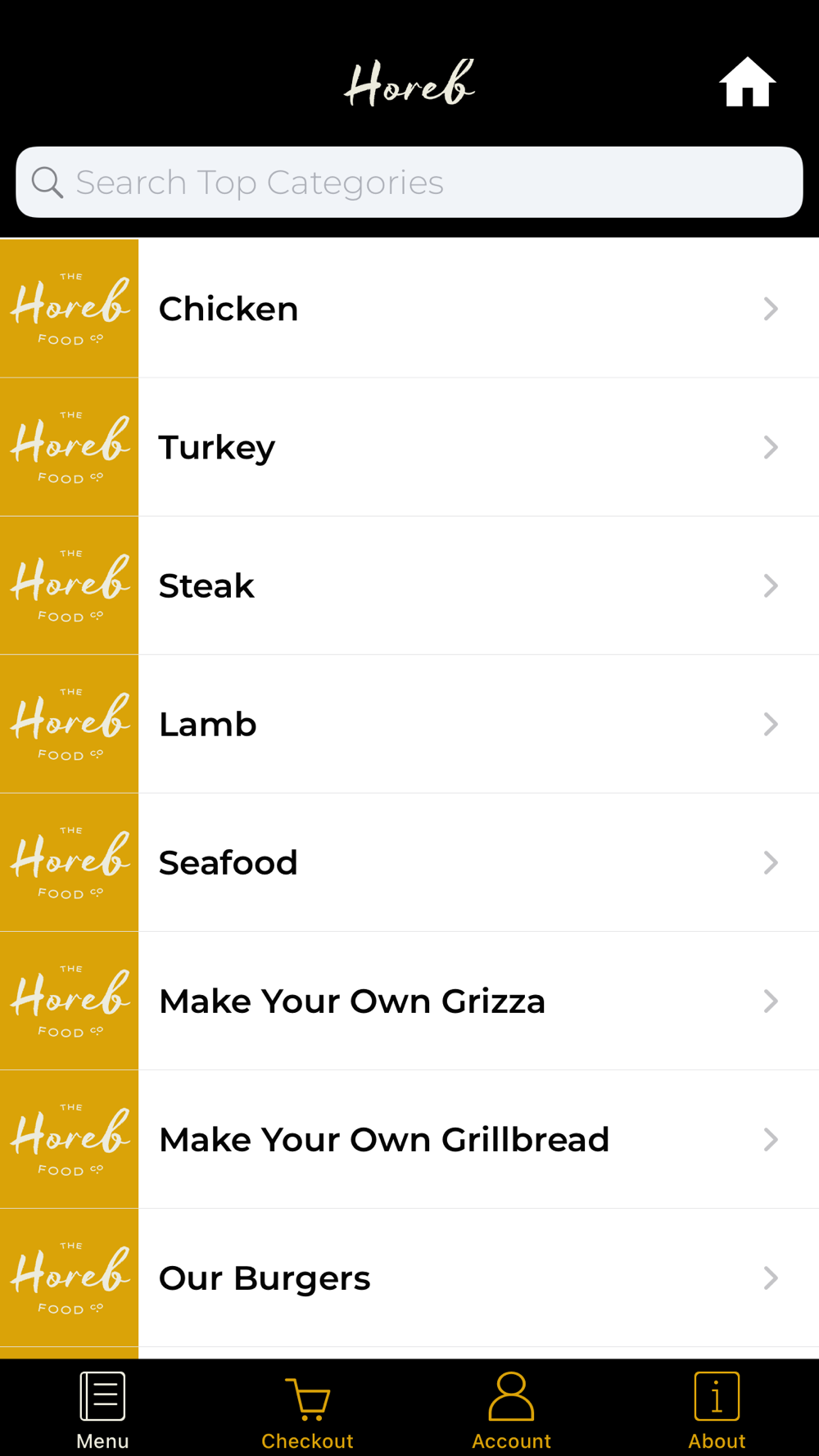Open the Chicken category
Screen dimensions: 819x1456
[x=409, y=308]
